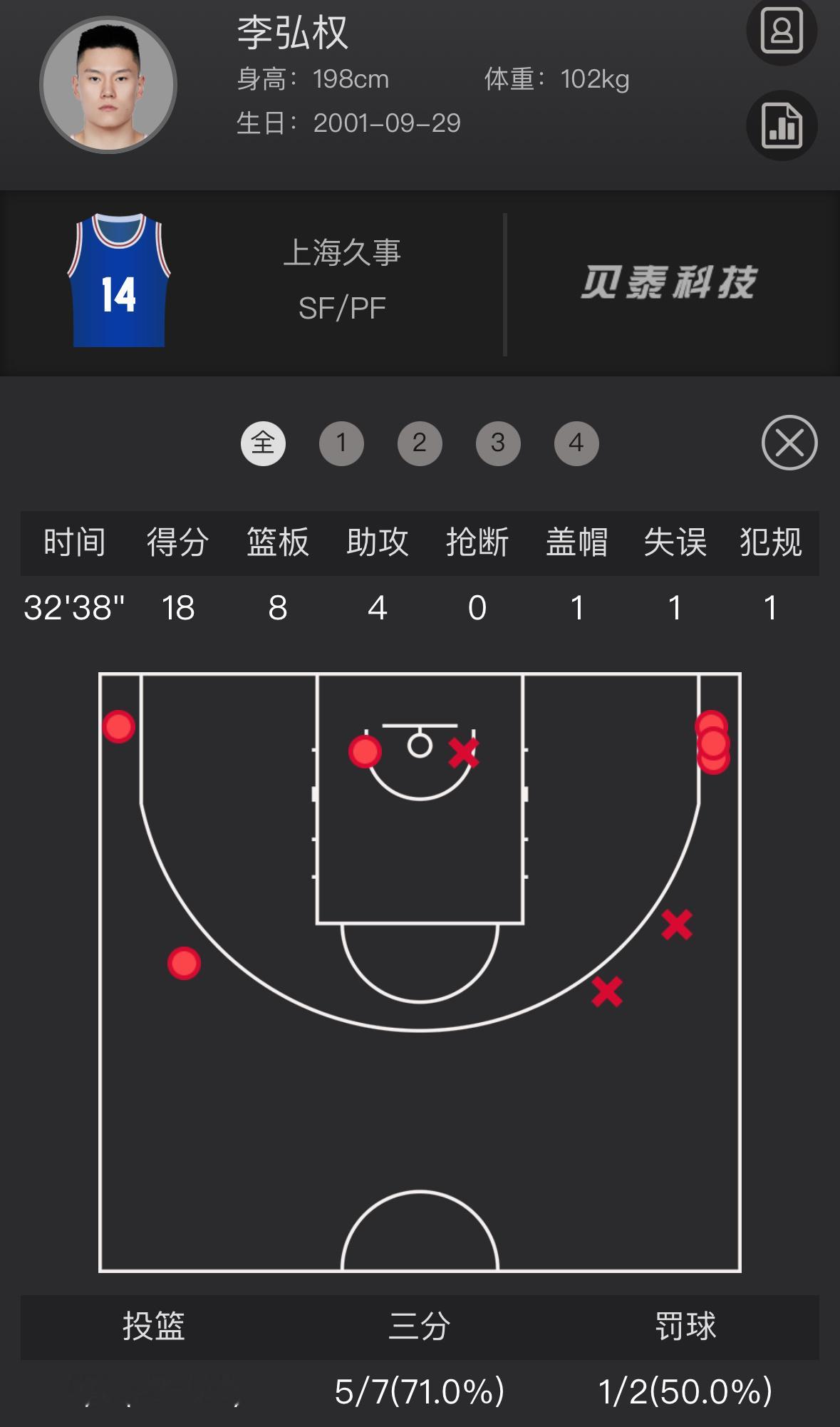Open the statistics chart icon
Viewport: 840px width, 1427px height.
[782, 125]
